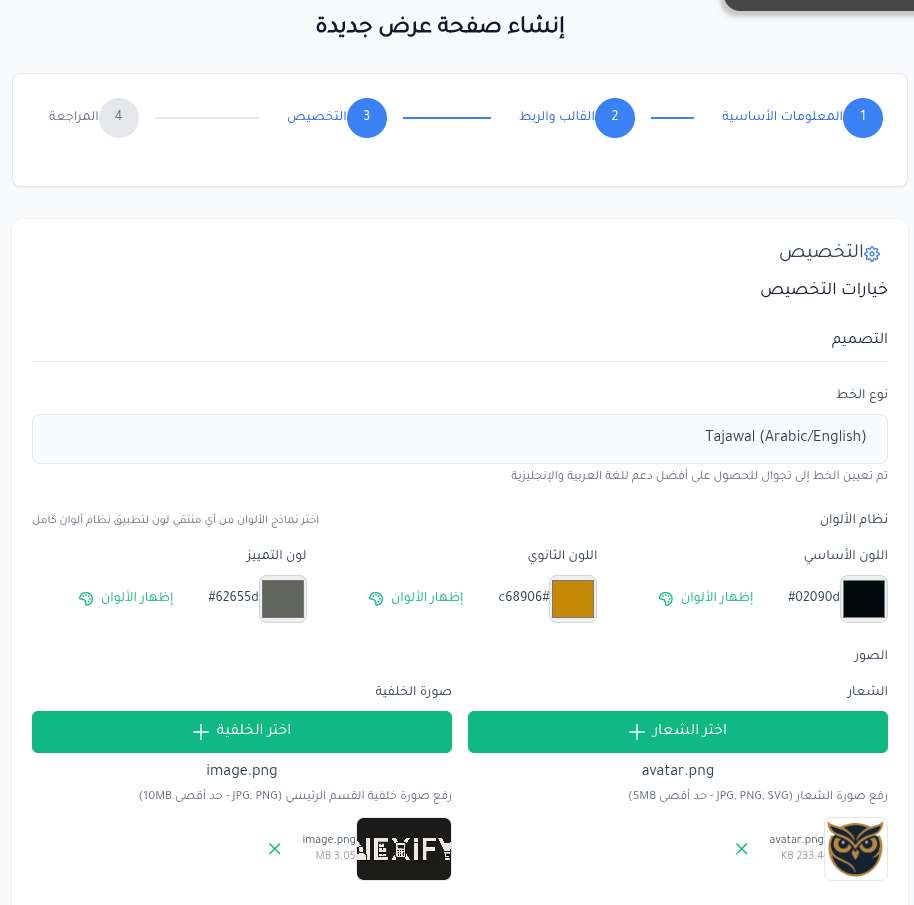The width and height of the screenshot is (914, 905).
Task: Jump to step 4 المراجعة
Action: (x=118, y=117)
